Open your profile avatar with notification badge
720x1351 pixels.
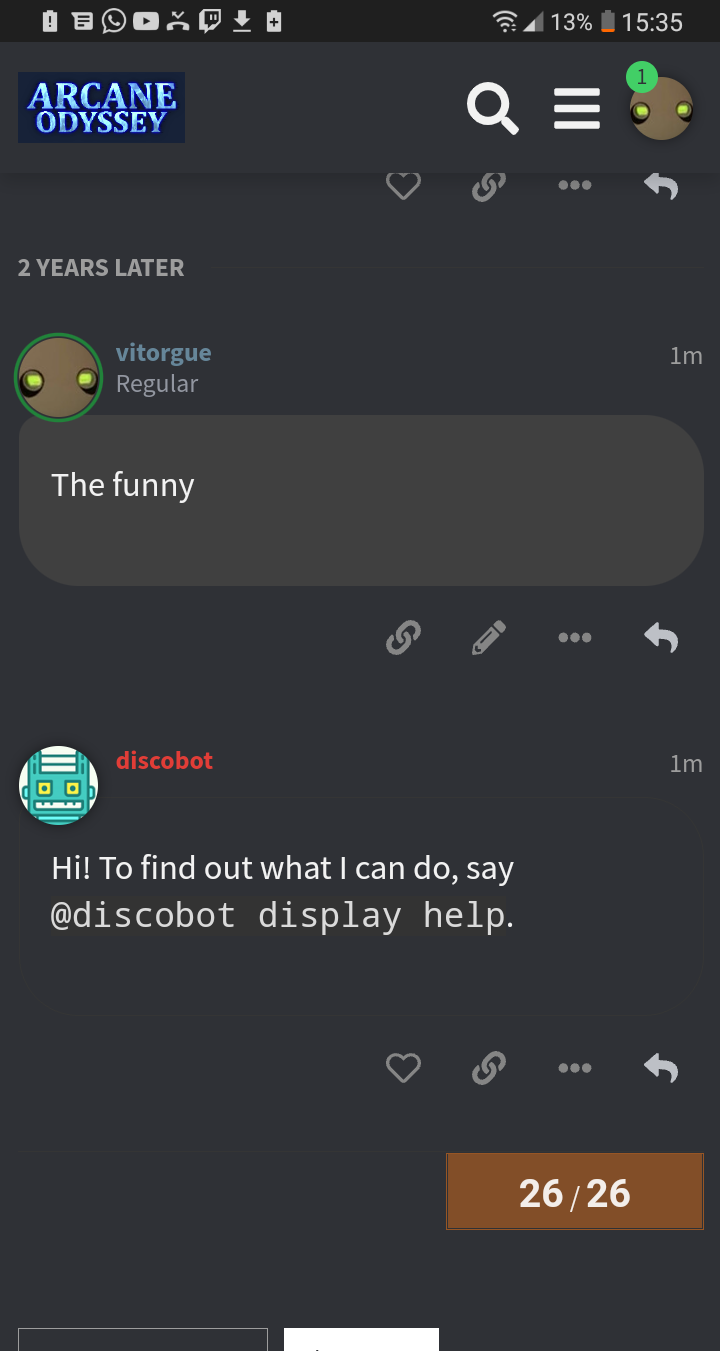tap(661, 106)
